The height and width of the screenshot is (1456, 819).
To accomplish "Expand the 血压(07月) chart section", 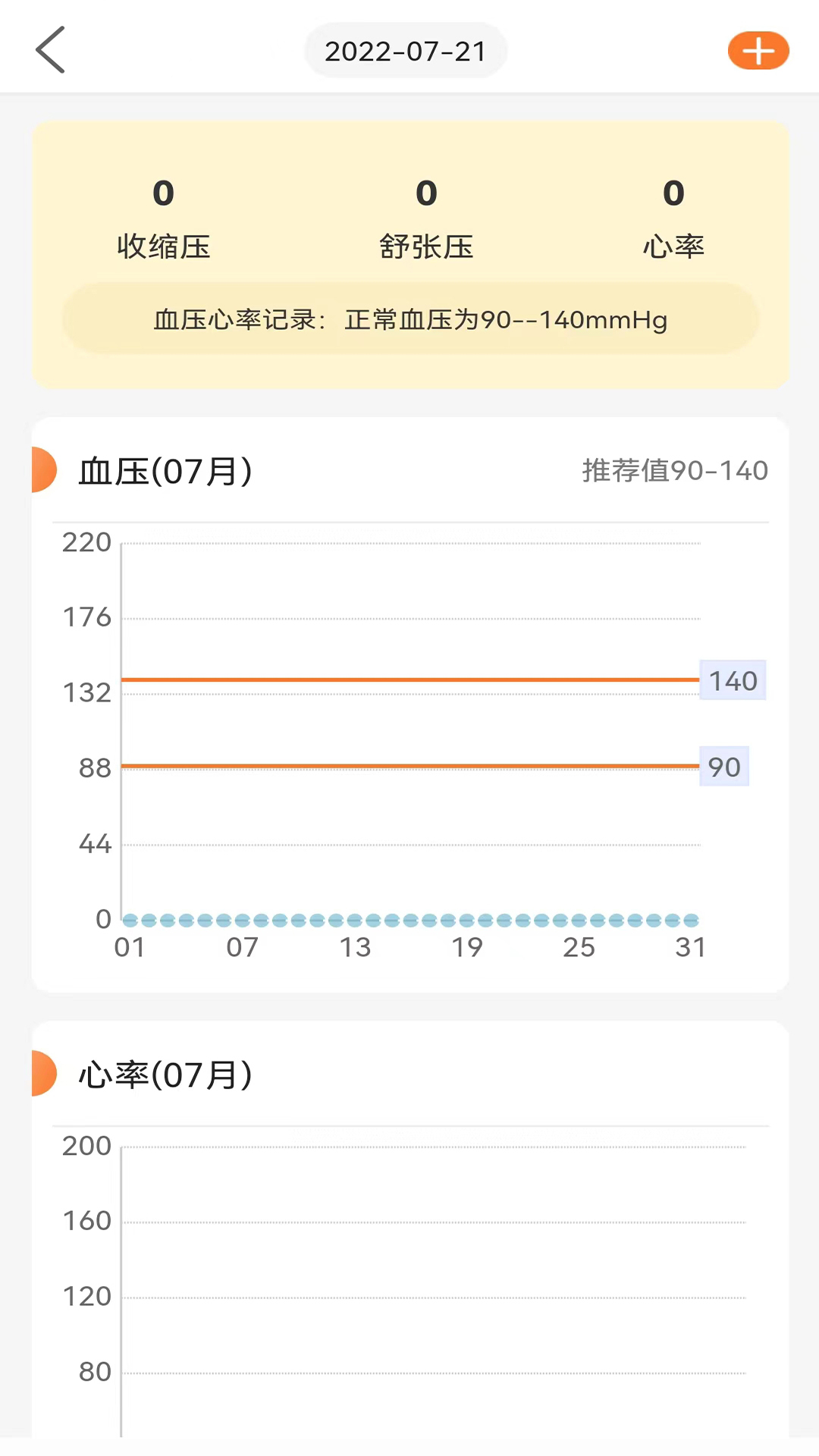I will pyautogui.click(x=165, y=470).
